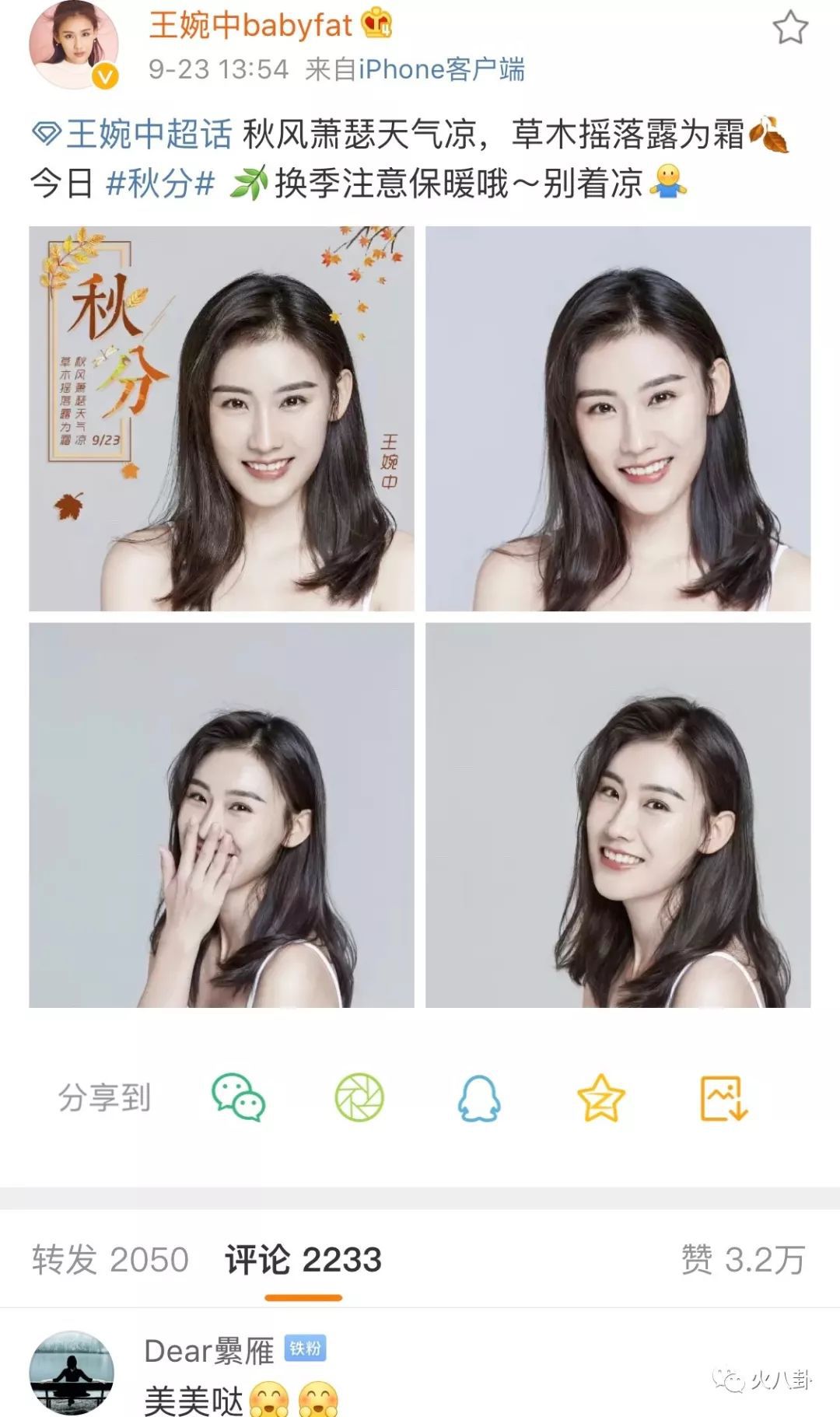Image resolution: width=840 pixels, height=1417 pixels.
Task: Save the post as an image
Action: pos(723,1097)
